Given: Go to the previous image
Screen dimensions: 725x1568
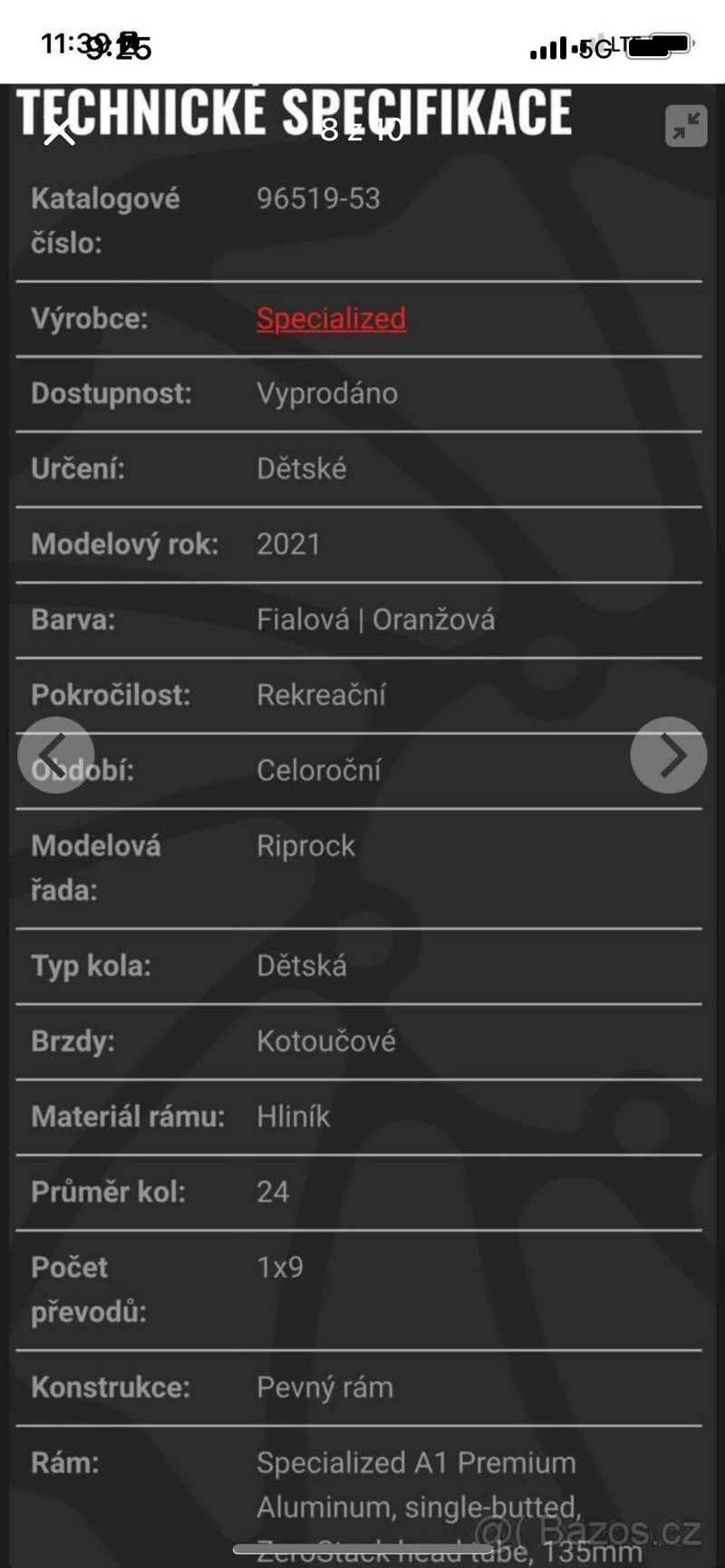Looking at the screenshot, I should point(56,755).
